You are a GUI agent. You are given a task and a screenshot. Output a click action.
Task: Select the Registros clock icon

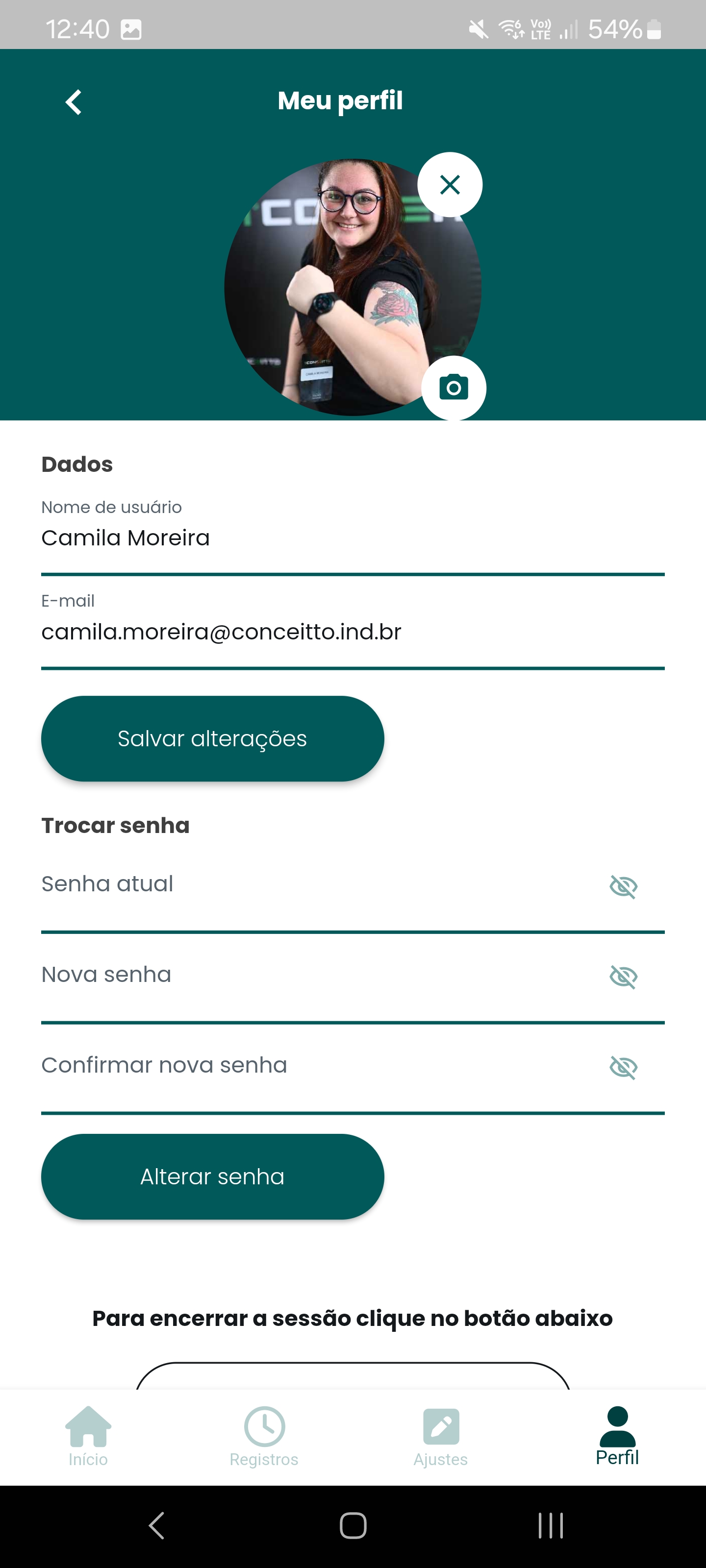click(264, 1427)
